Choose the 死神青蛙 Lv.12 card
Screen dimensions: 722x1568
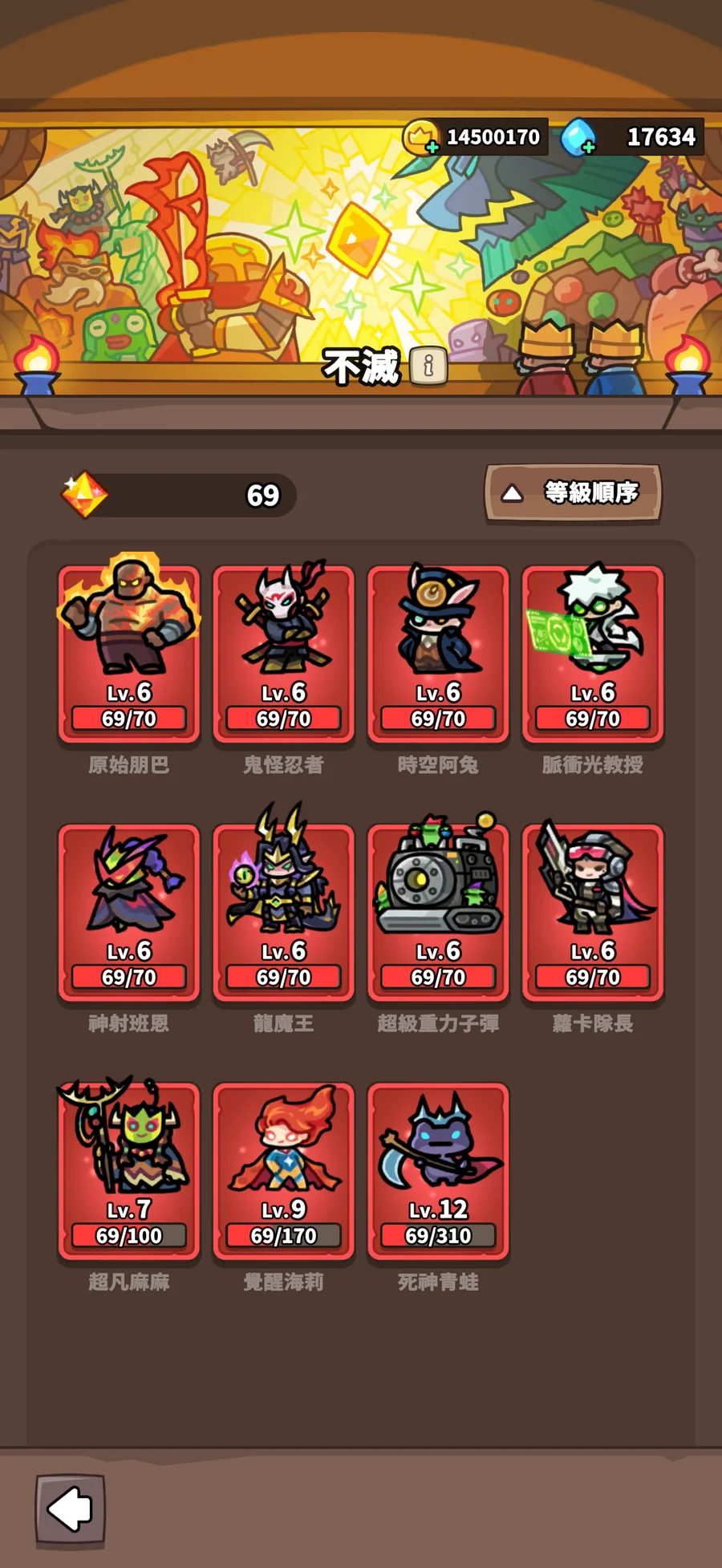[x=438, y=1171]
